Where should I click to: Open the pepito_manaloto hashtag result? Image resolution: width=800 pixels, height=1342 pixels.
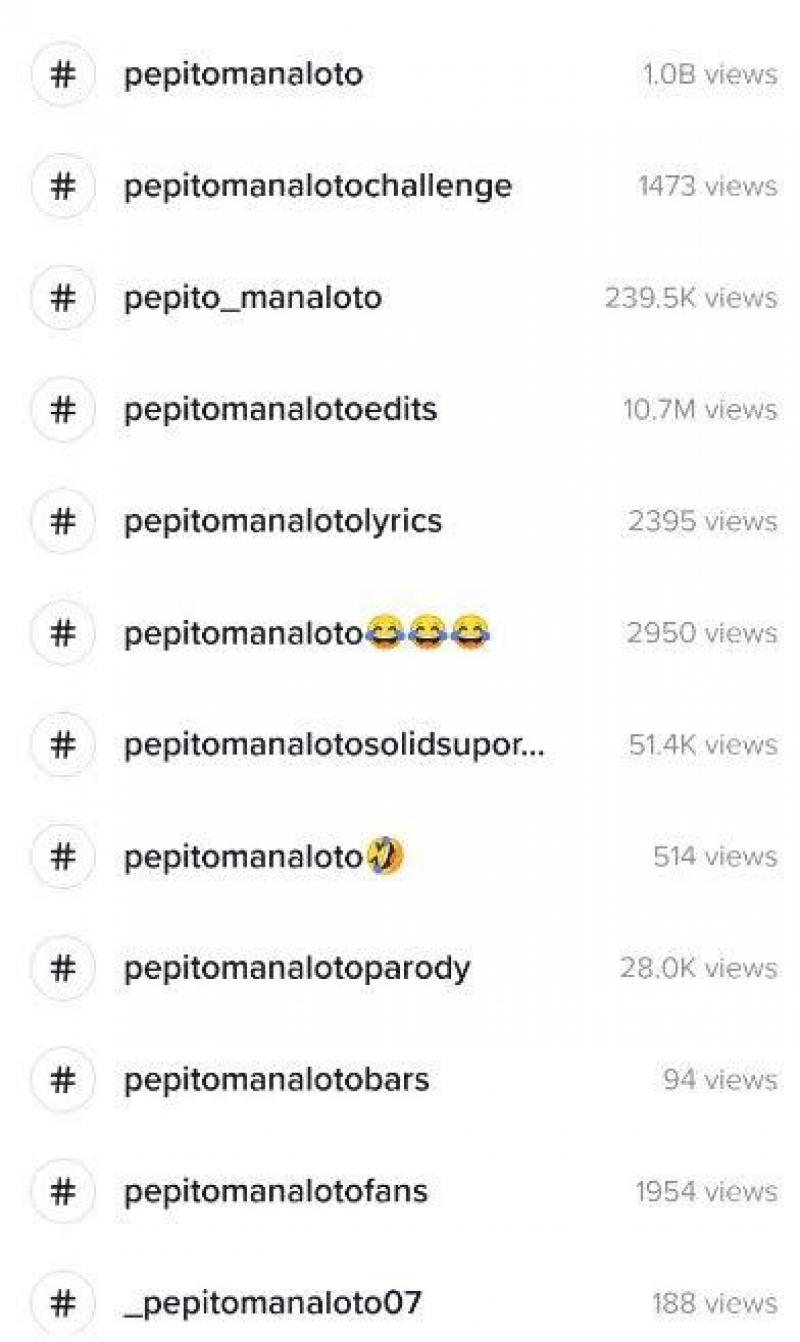pyautogui.click(x=252, y=298)
